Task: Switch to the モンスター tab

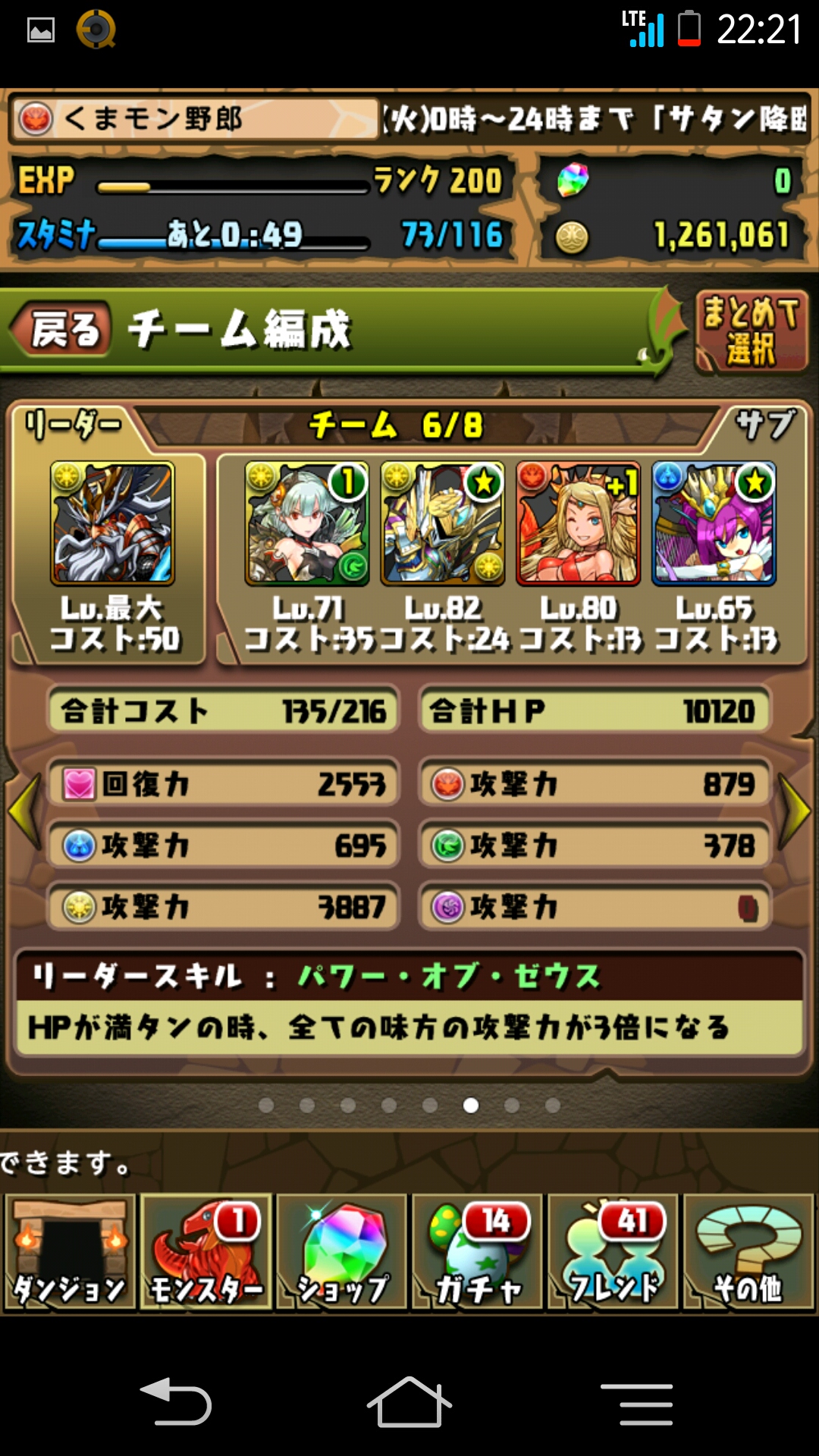Action: 206,1253
